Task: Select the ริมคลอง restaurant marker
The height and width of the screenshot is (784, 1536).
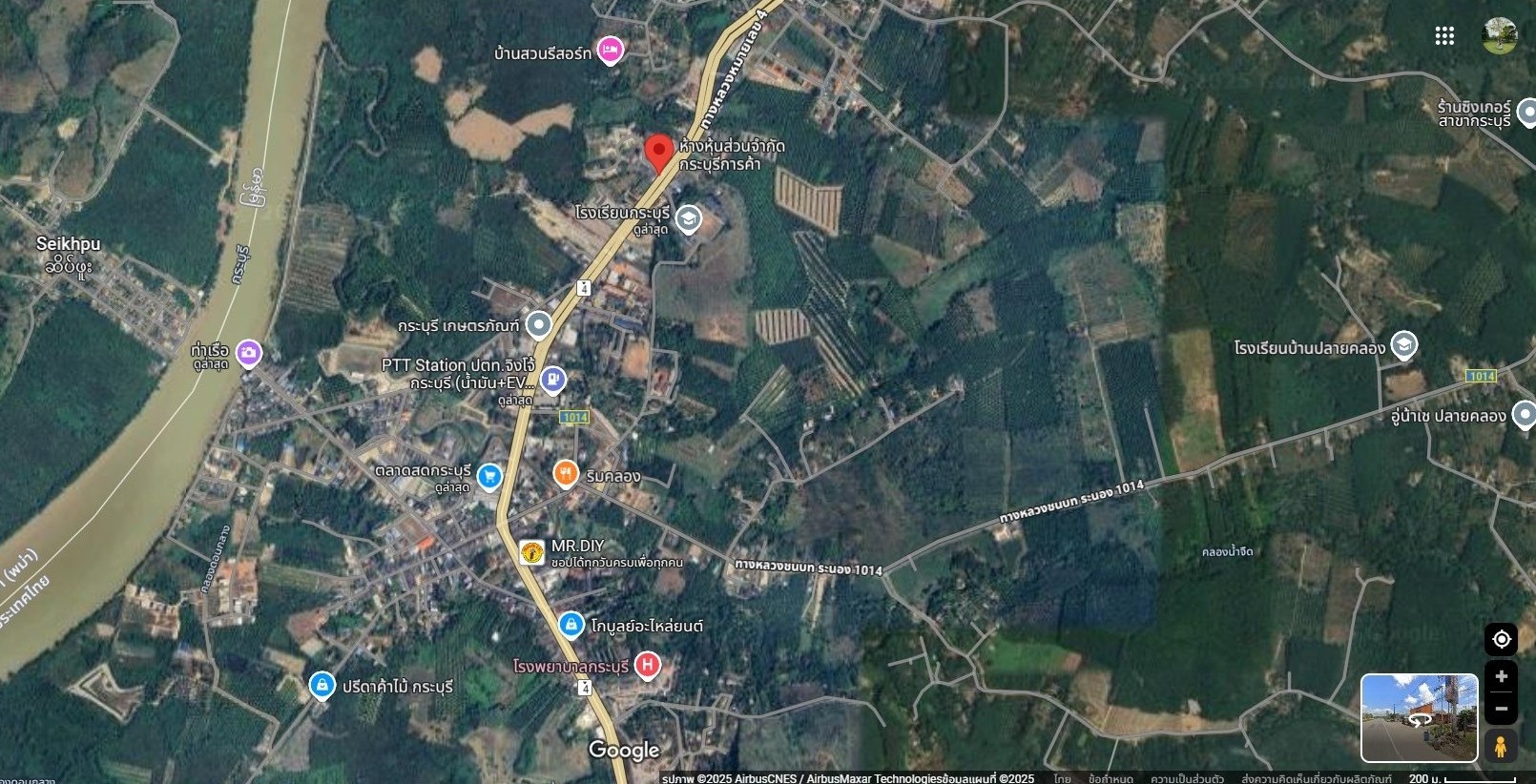Action: click(566, 473)
